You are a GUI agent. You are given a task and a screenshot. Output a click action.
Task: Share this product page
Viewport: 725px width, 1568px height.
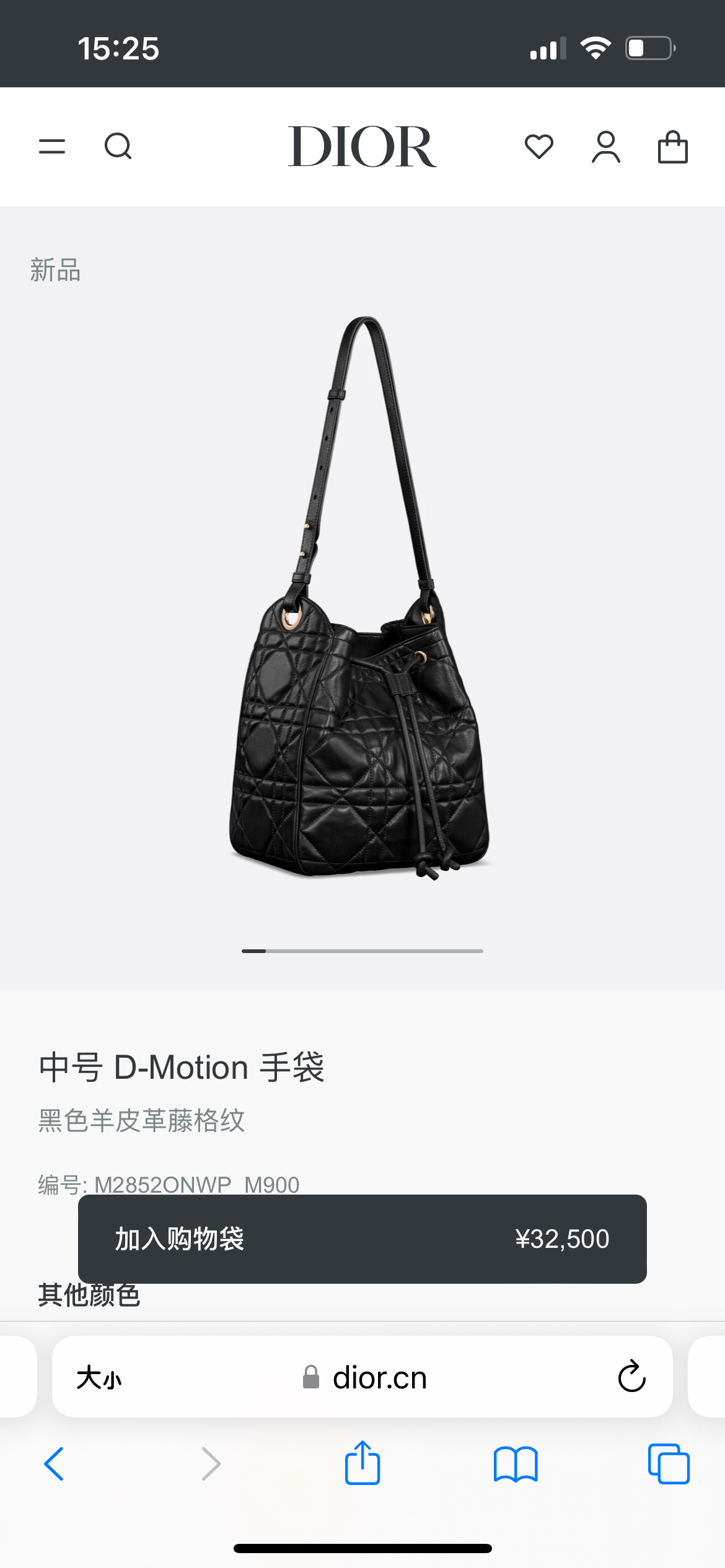tap(362, 1463)
